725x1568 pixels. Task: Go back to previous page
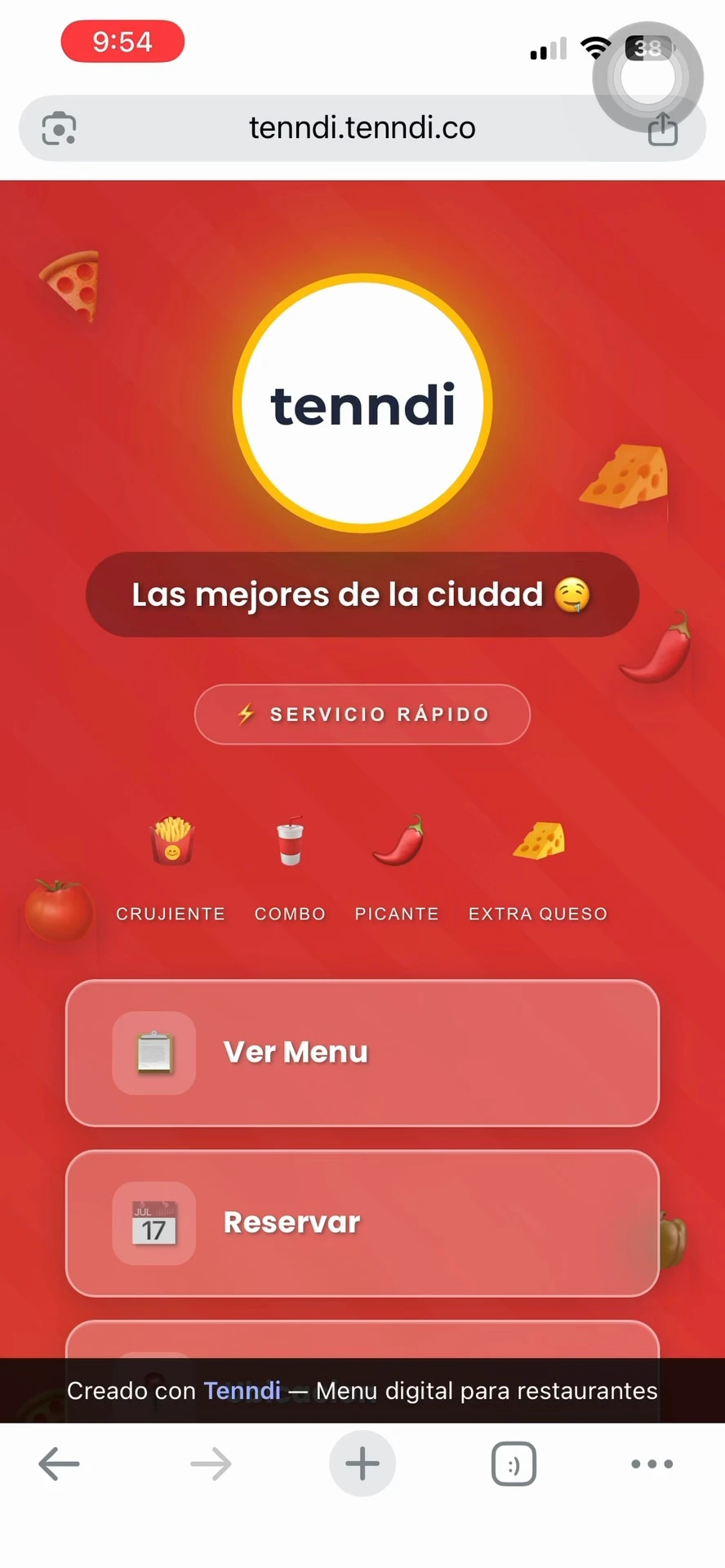[x=59, y=1463]
